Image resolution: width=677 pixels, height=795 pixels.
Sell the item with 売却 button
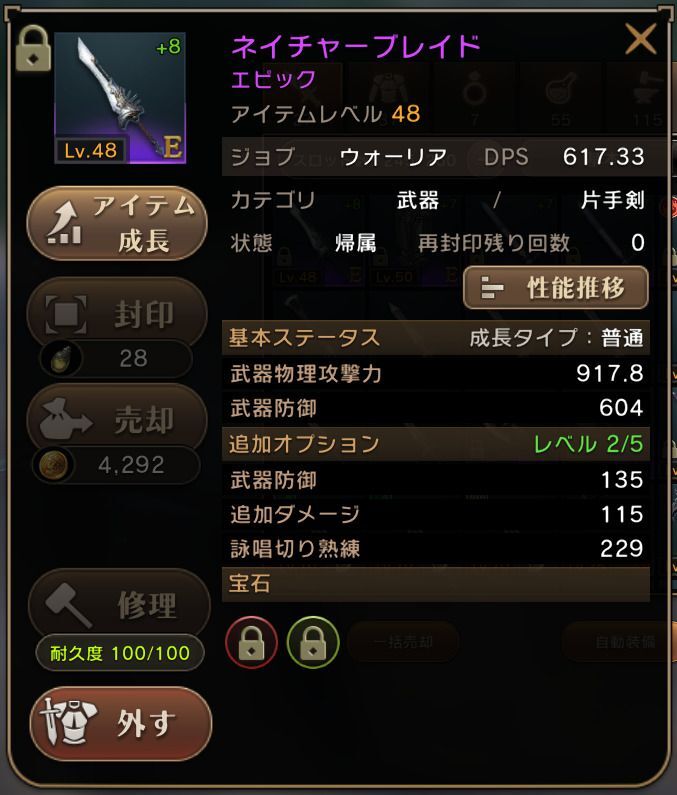pos(117,420)
